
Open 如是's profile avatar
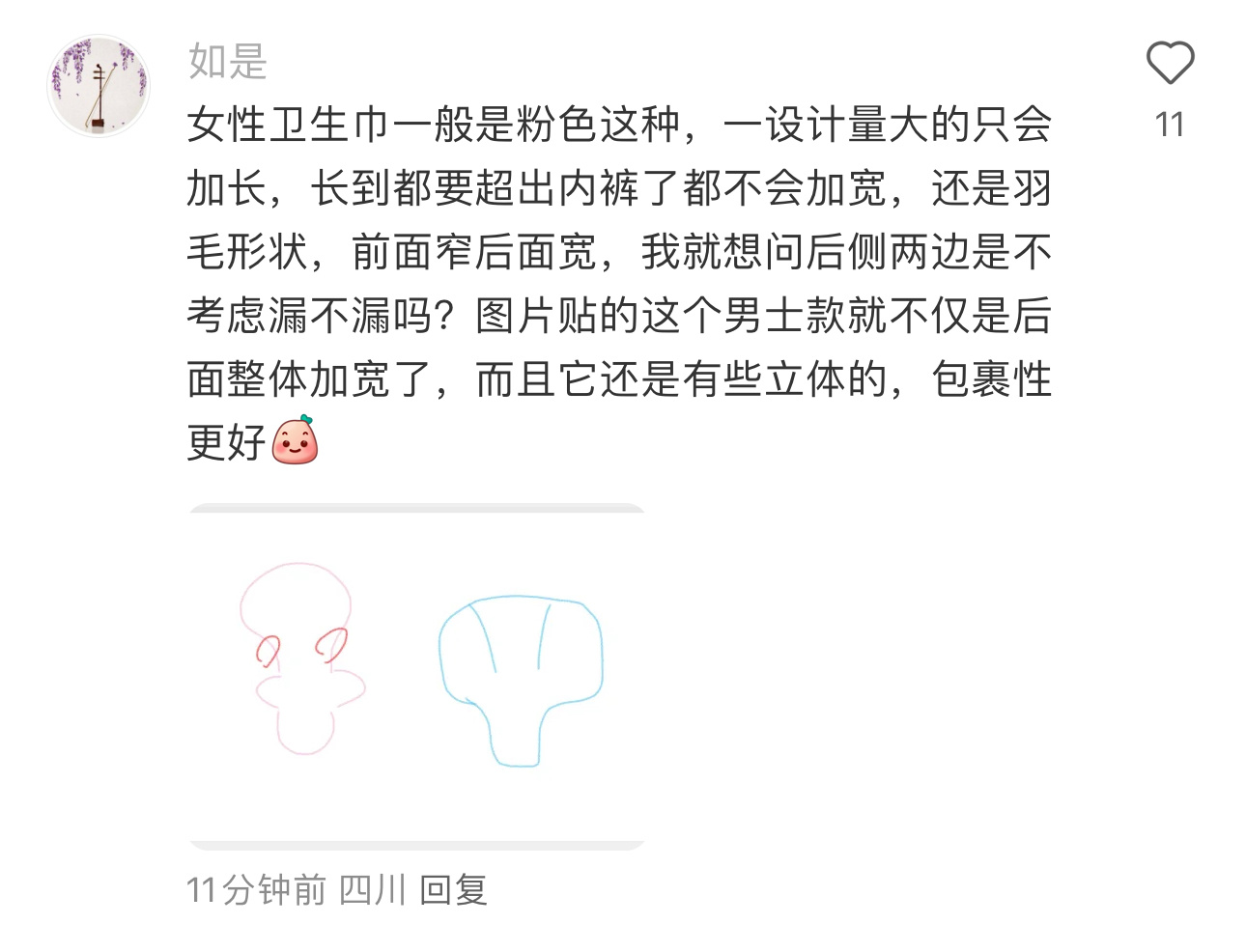click(99, 86)
